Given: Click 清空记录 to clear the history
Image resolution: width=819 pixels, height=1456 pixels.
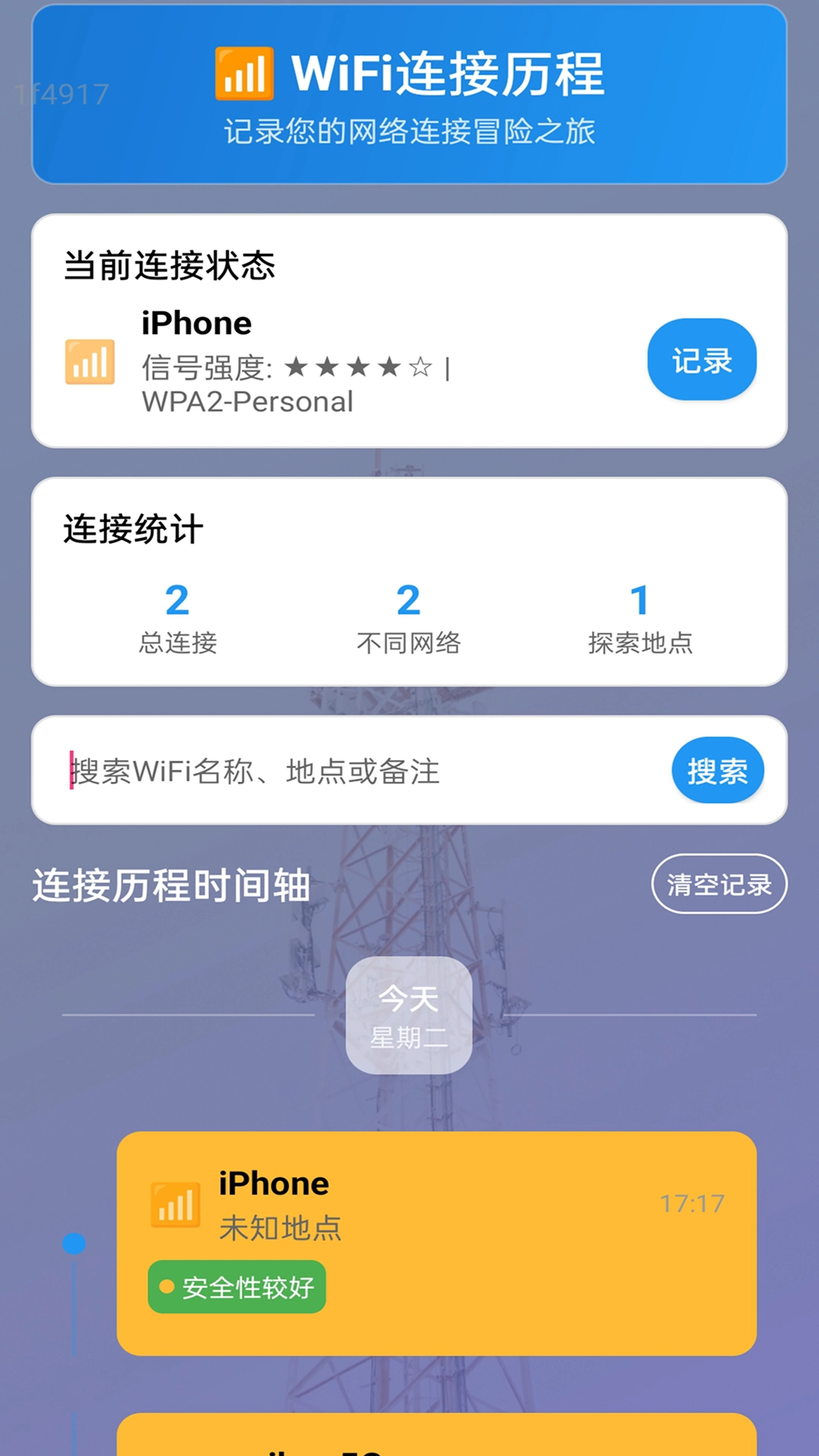Looking at the screenshot, I should pyautogui.click(x=718, y=883).
